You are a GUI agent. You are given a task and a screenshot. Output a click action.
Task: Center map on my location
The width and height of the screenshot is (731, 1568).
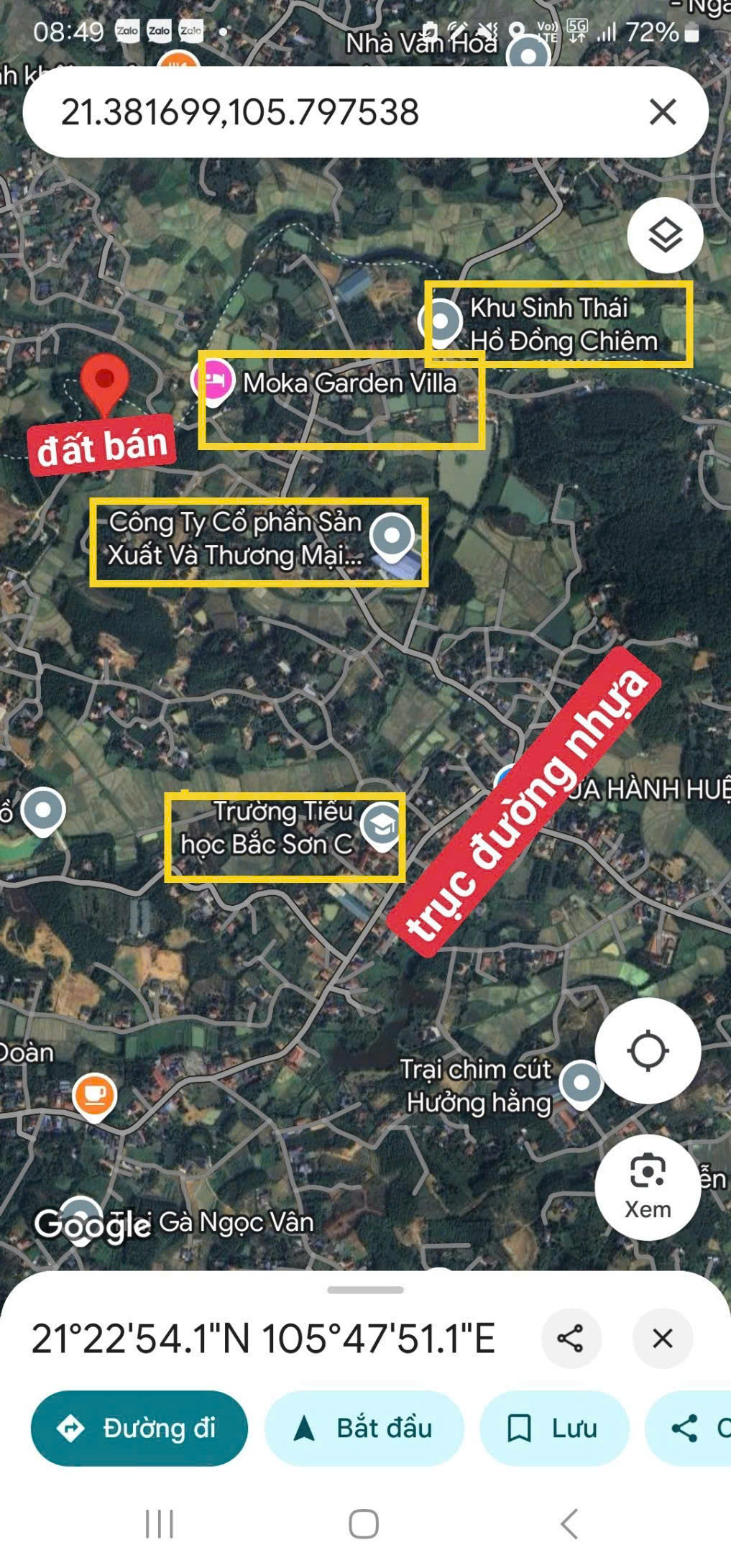[x=648, y=1051]
